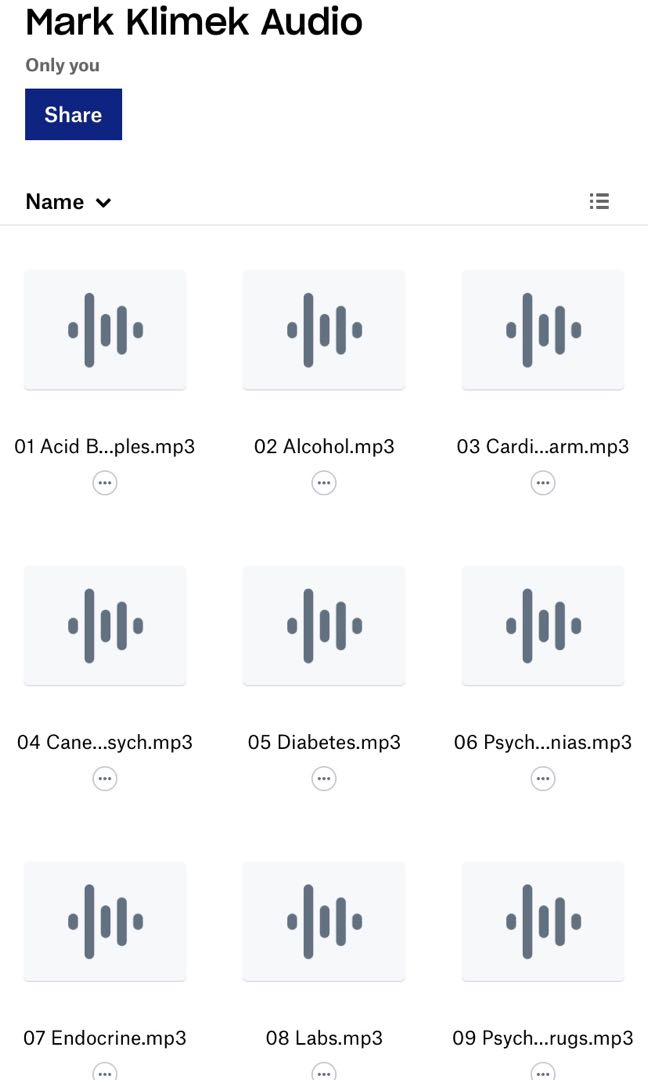This screenshot has height=1080, width=648.
Task: Open the 05 Diabetes.mp3 audio file
Action: point(324,625)
